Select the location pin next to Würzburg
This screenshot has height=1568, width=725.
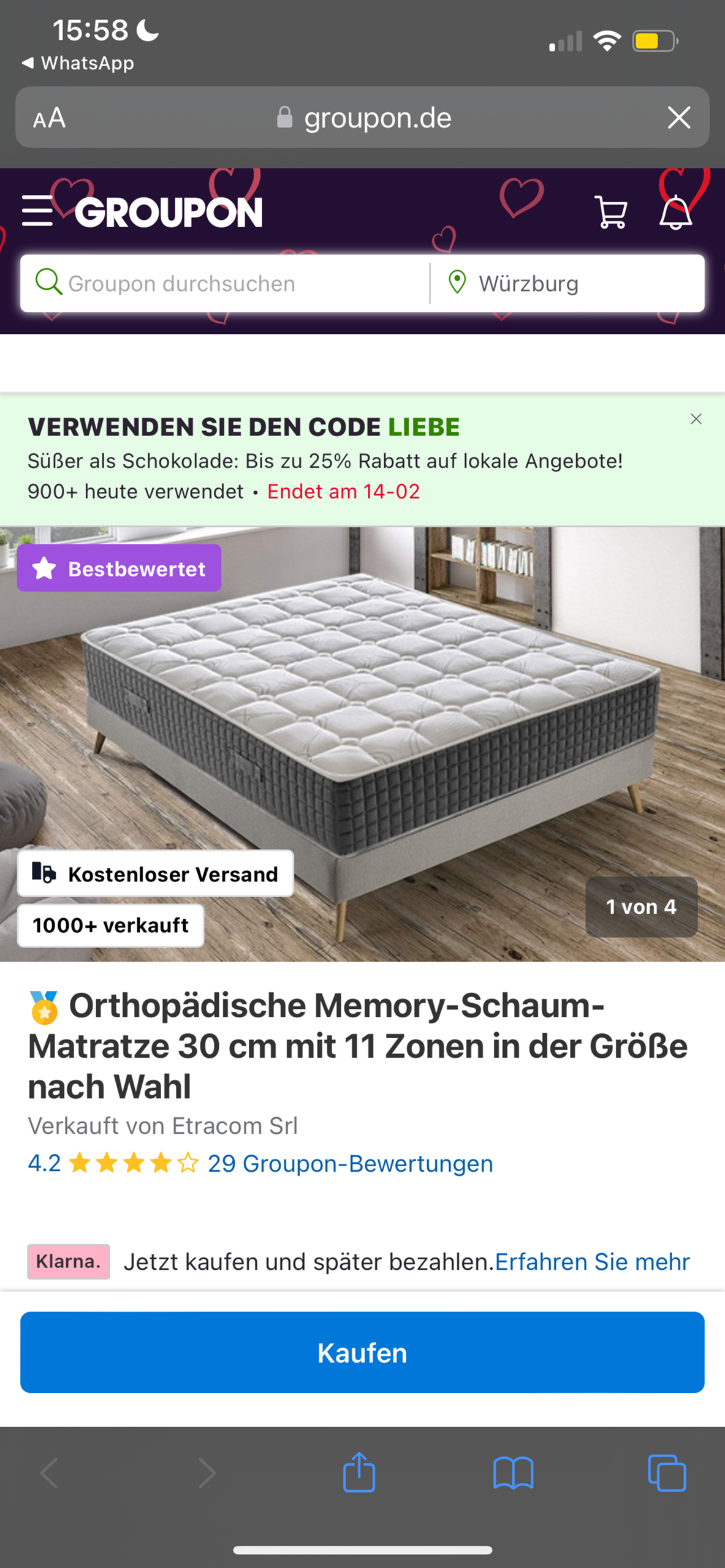click(x=458, y=282)
